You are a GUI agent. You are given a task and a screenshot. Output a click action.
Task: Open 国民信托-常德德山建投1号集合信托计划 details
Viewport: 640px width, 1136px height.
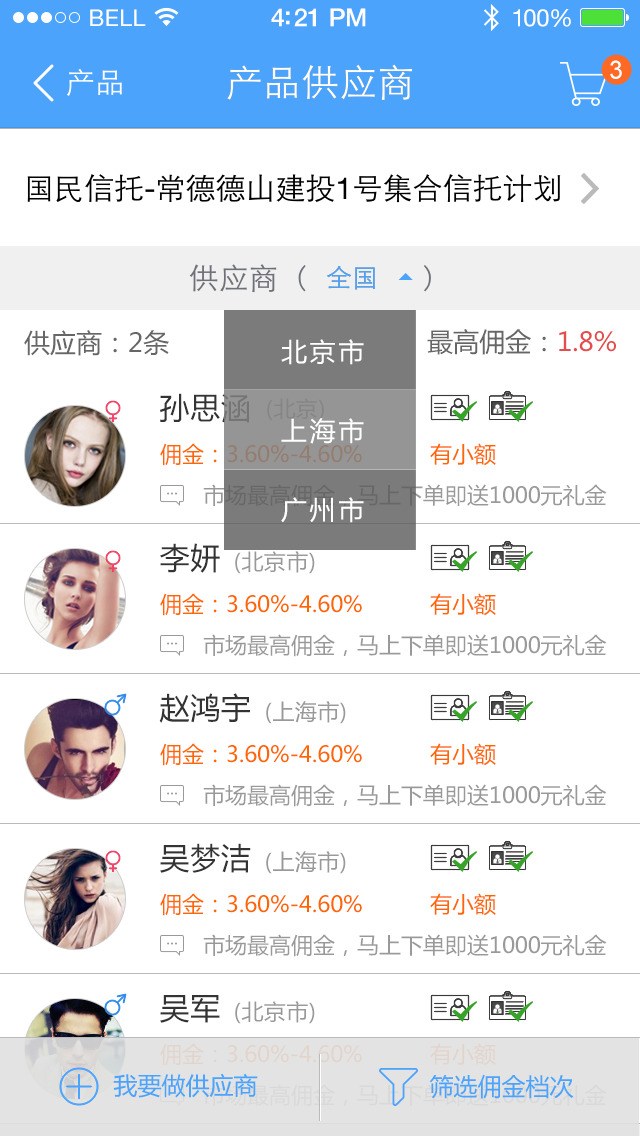pyautogui.click(x=312, y=189)
